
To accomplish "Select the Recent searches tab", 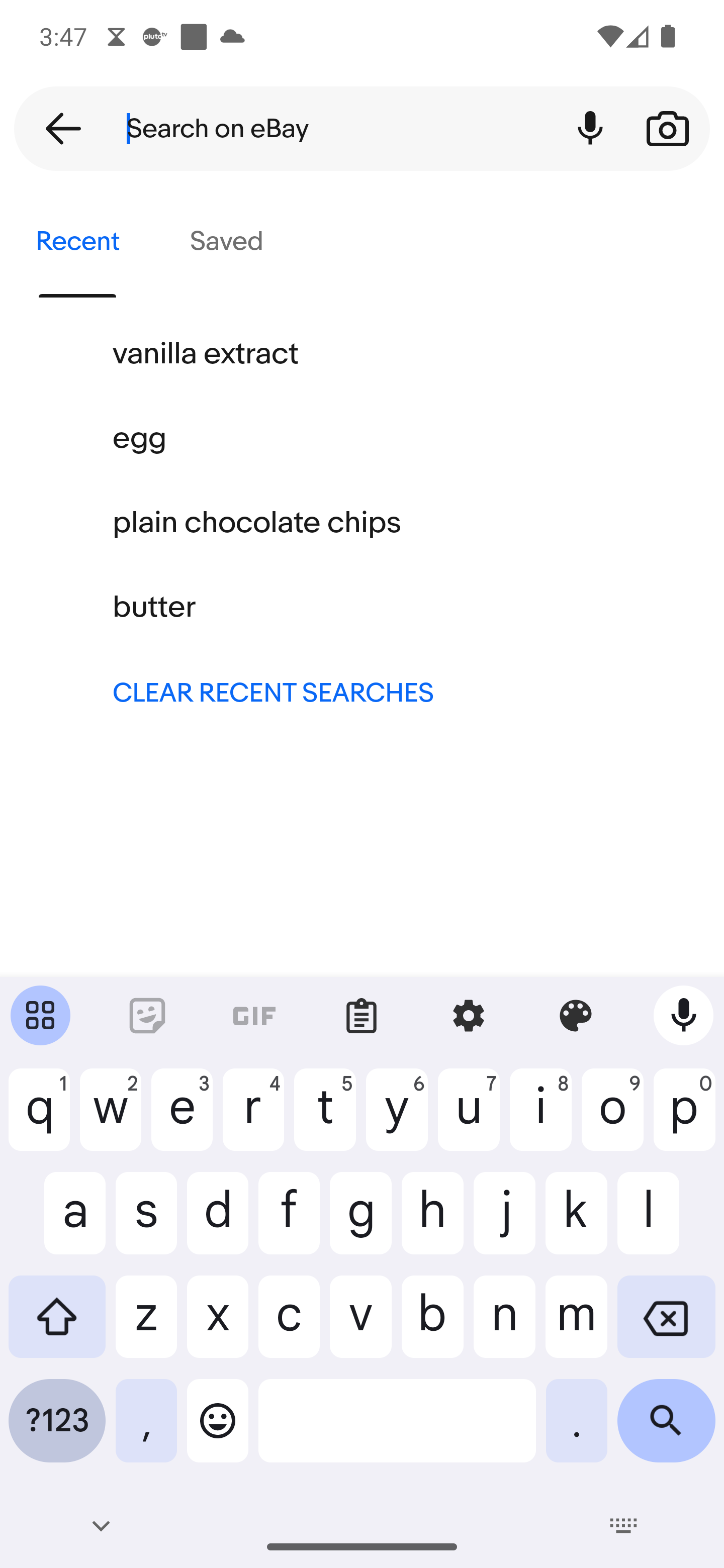I will pyautogui.click(x=77, y=241).
